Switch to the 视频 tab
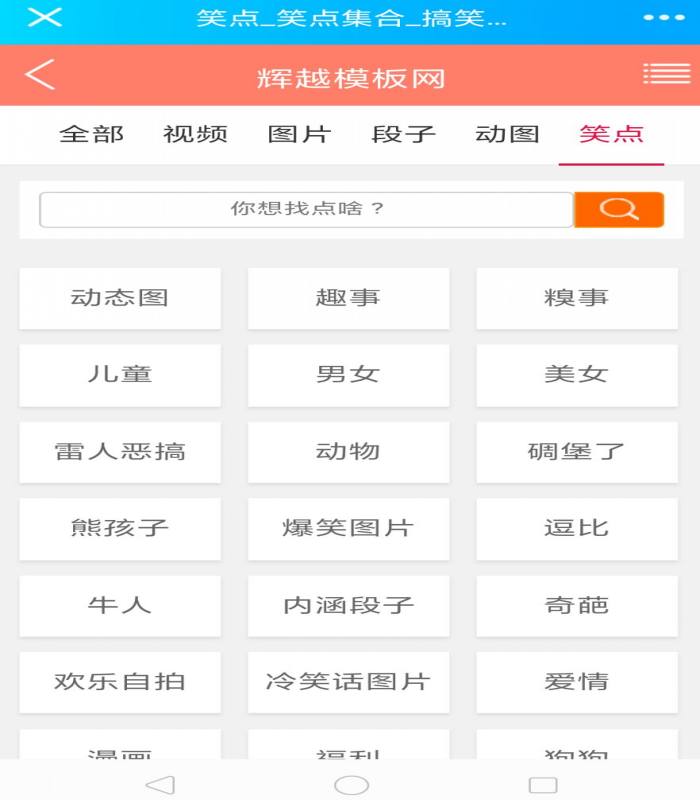Image resolution: width=700 pixels, height=800 pixels. (195, 134)
